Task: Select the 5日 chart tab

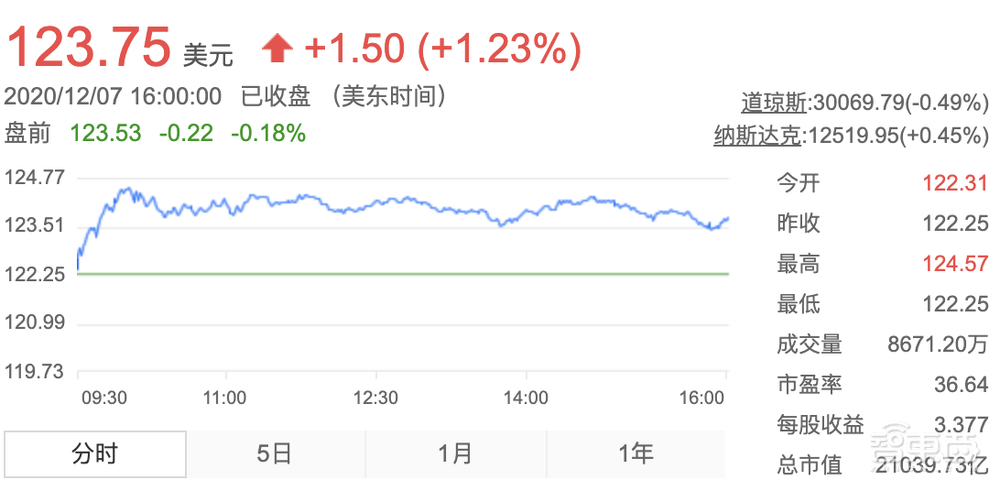Action: [x=274, y=454]
